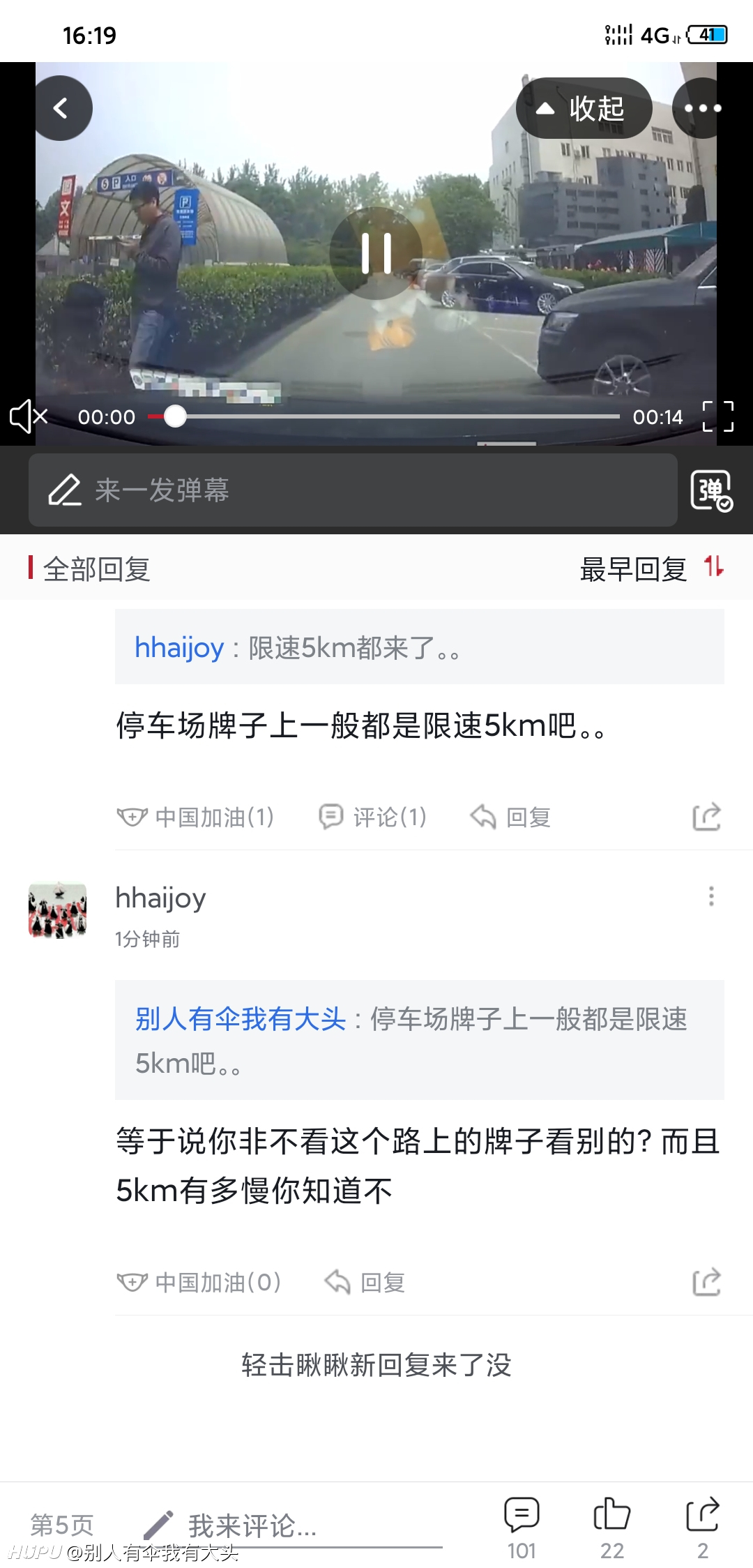
Task: Like the first reply with 中国加油(1)
Action: tap(195, 817)
